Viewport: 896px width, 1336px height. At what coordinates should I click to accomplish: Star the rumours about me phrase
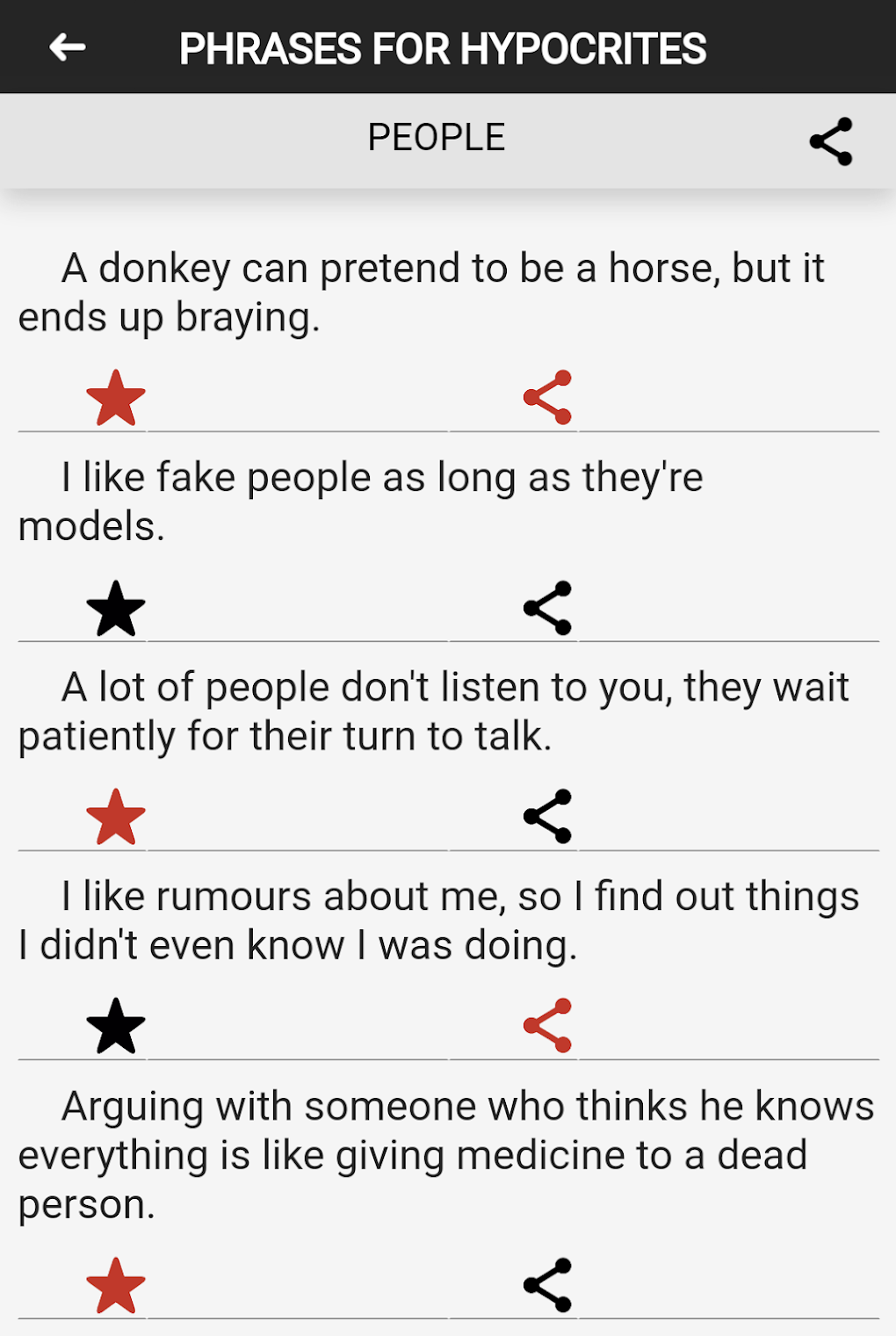(115, 1027)
